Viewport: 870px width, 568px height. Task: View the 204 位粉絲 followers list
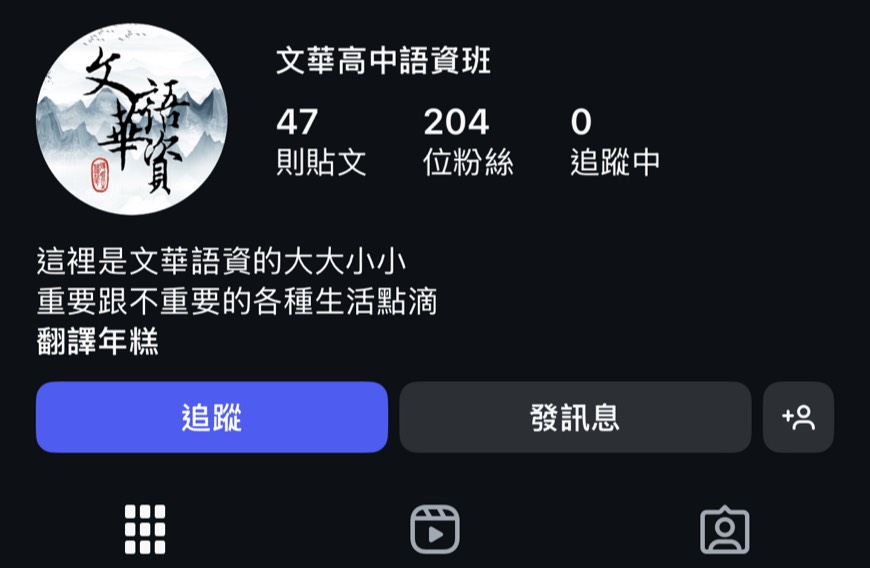pyautogui.click(x=467, y=142)
